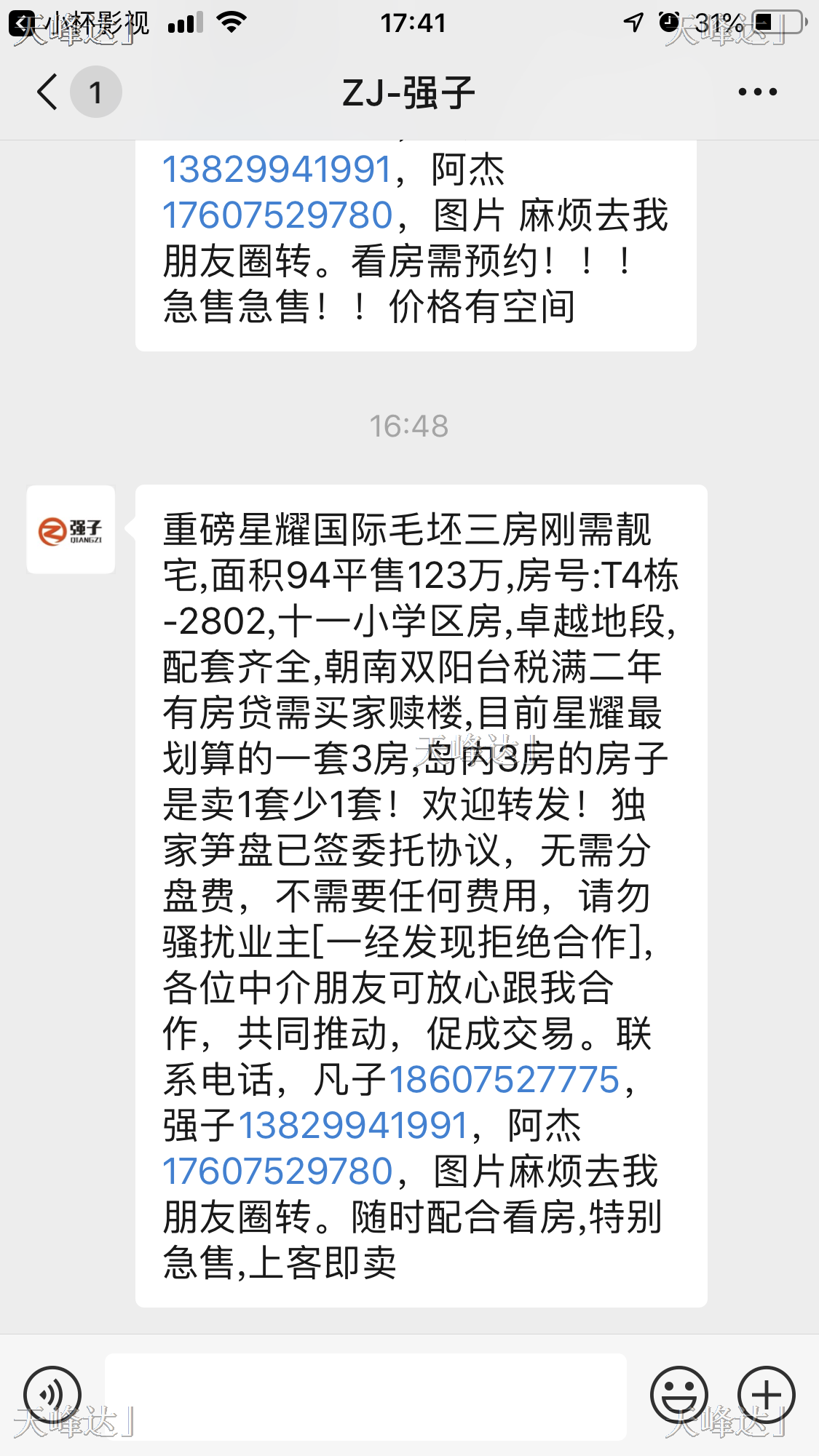Image resolution: width=819 pixels, height=1456 pixels.
Task: Switch to voice message input
Action: [52, 1395]
